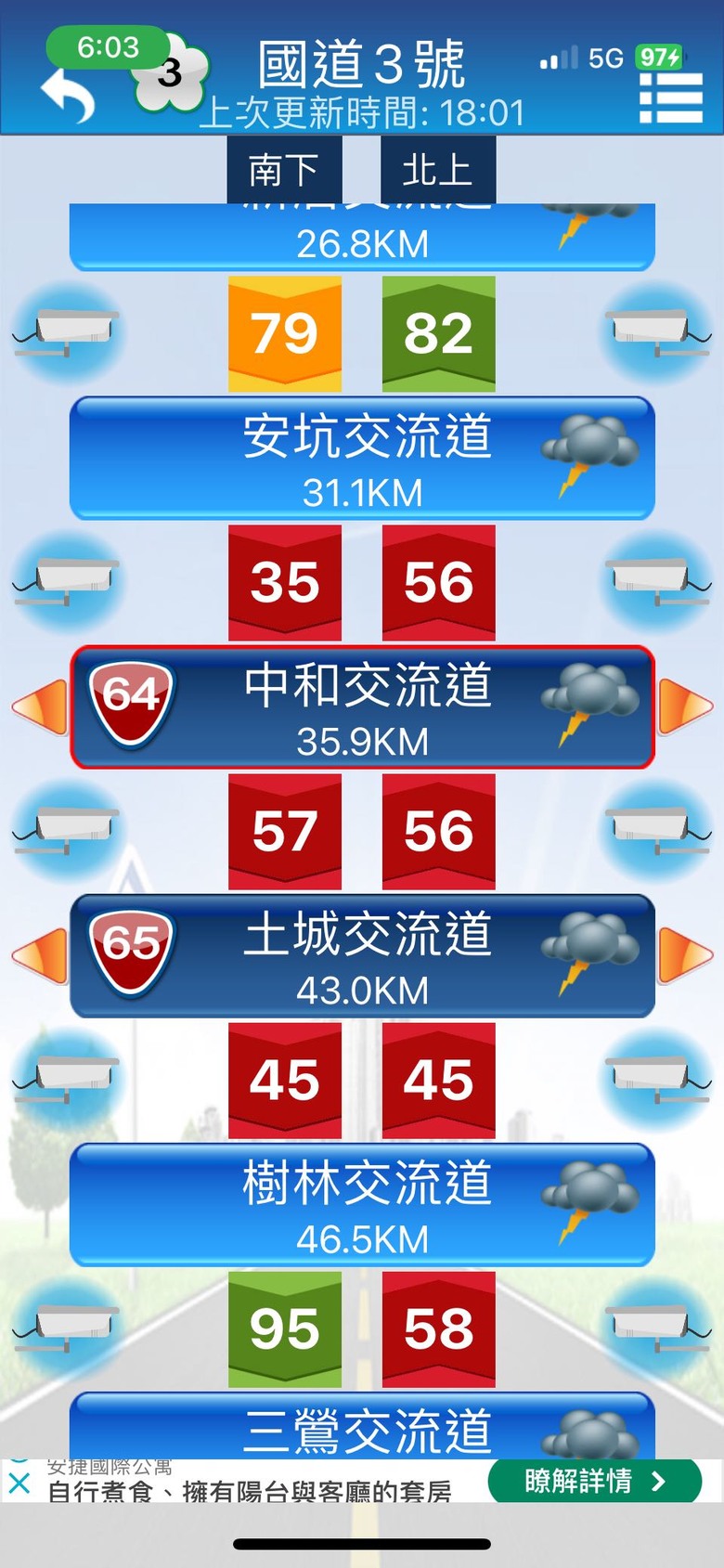Open 安坑交流道 interchange details
This screenshot has width=724, height=1568.
coord(362,458)
